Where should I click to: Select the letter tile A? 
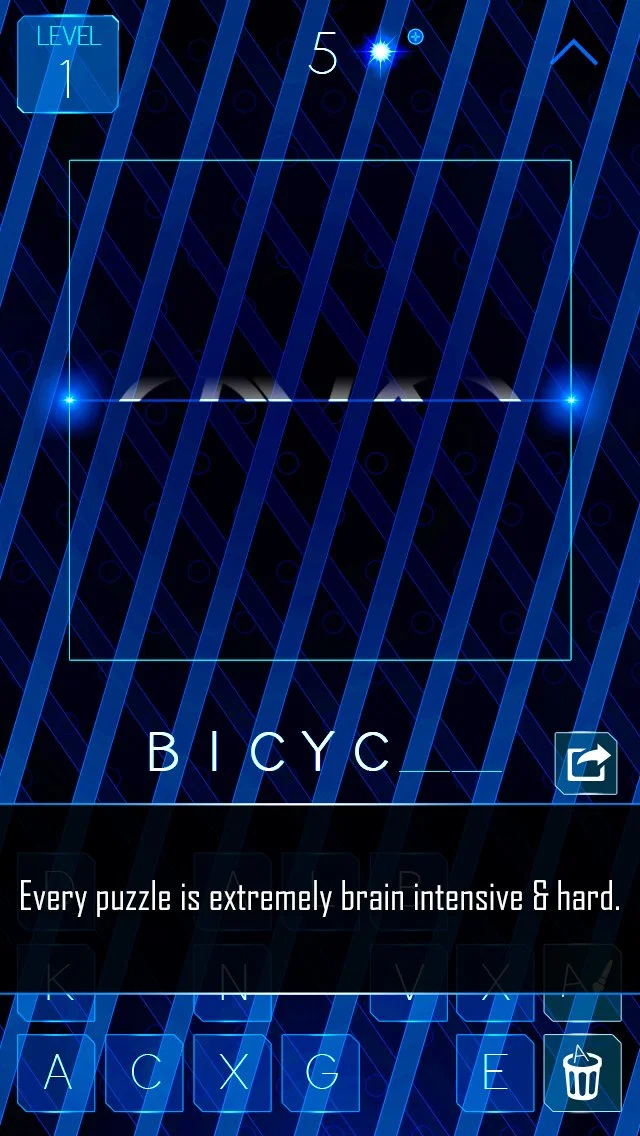click(57, 1073)
